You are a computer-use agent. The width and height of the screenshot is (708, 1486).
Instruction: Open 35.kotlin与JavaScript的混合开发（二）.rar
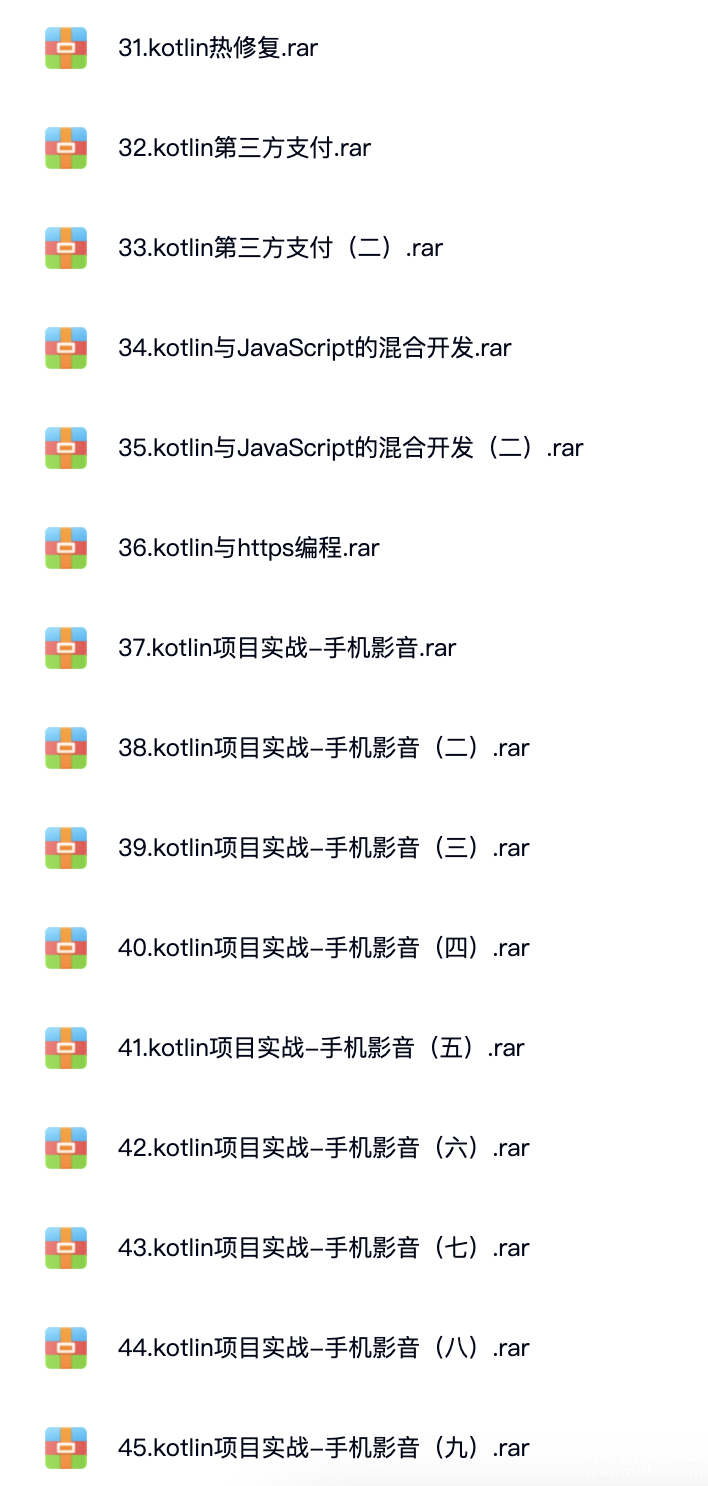tap(350, 448)
